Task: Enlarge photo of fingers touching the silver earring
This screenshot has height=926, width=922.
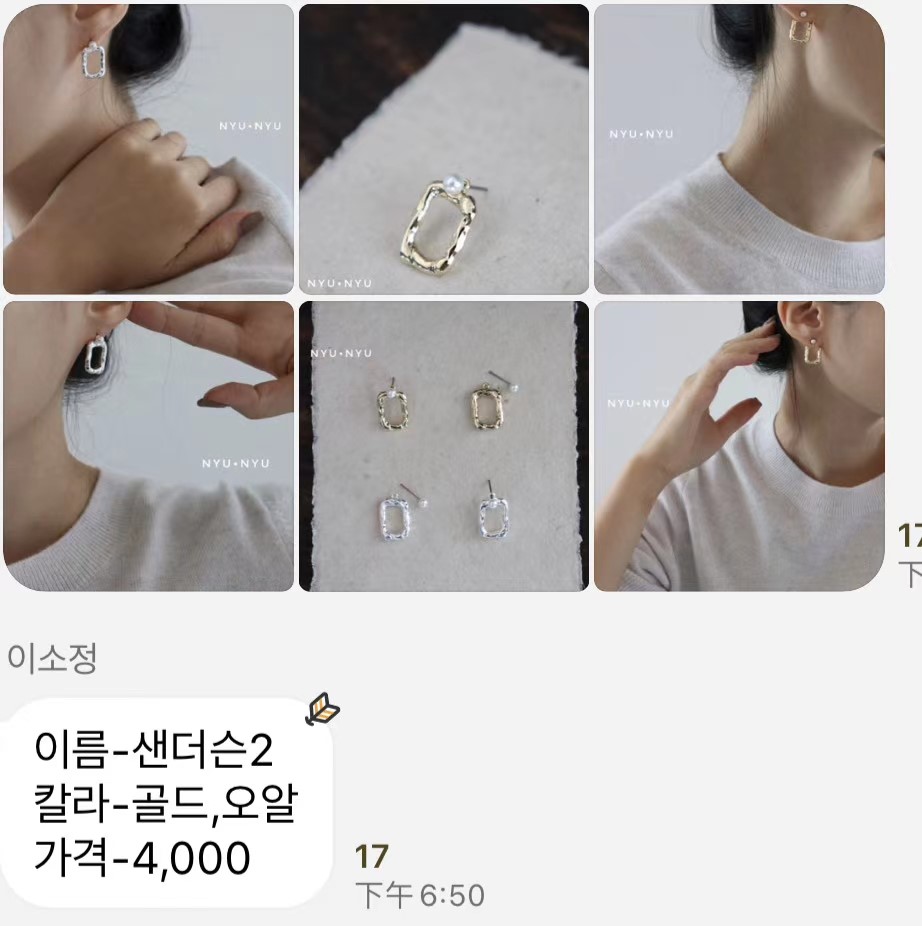Action: point(148,446)
